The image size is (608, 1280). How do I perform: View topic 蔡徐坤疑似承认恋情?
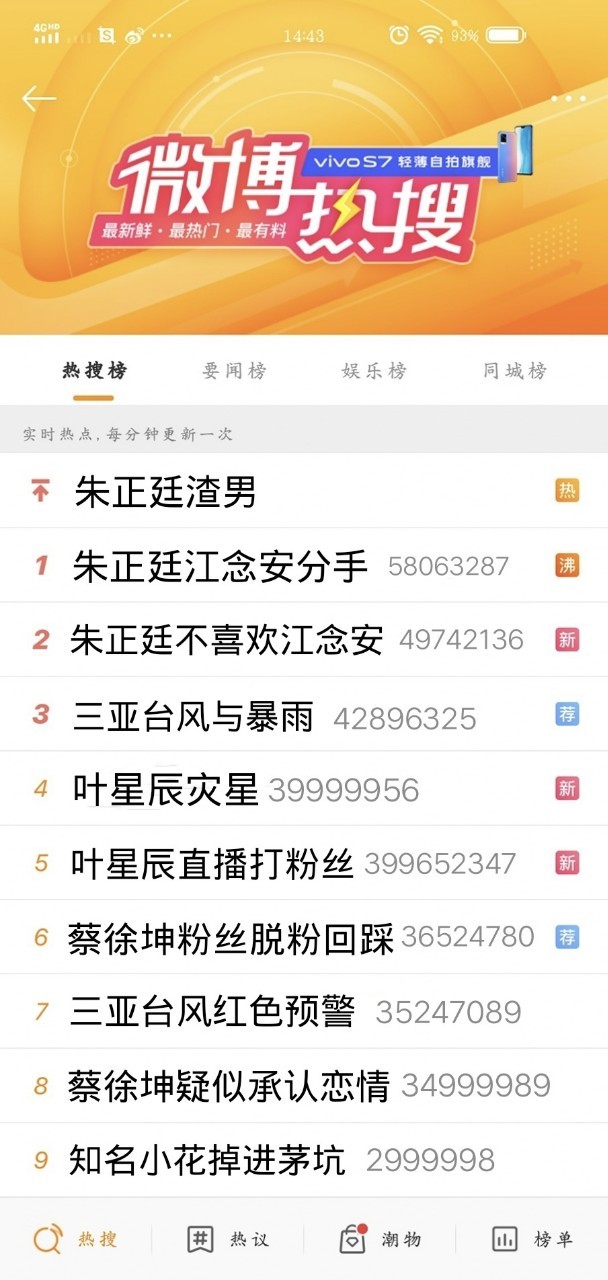(x=228, y=1086)
